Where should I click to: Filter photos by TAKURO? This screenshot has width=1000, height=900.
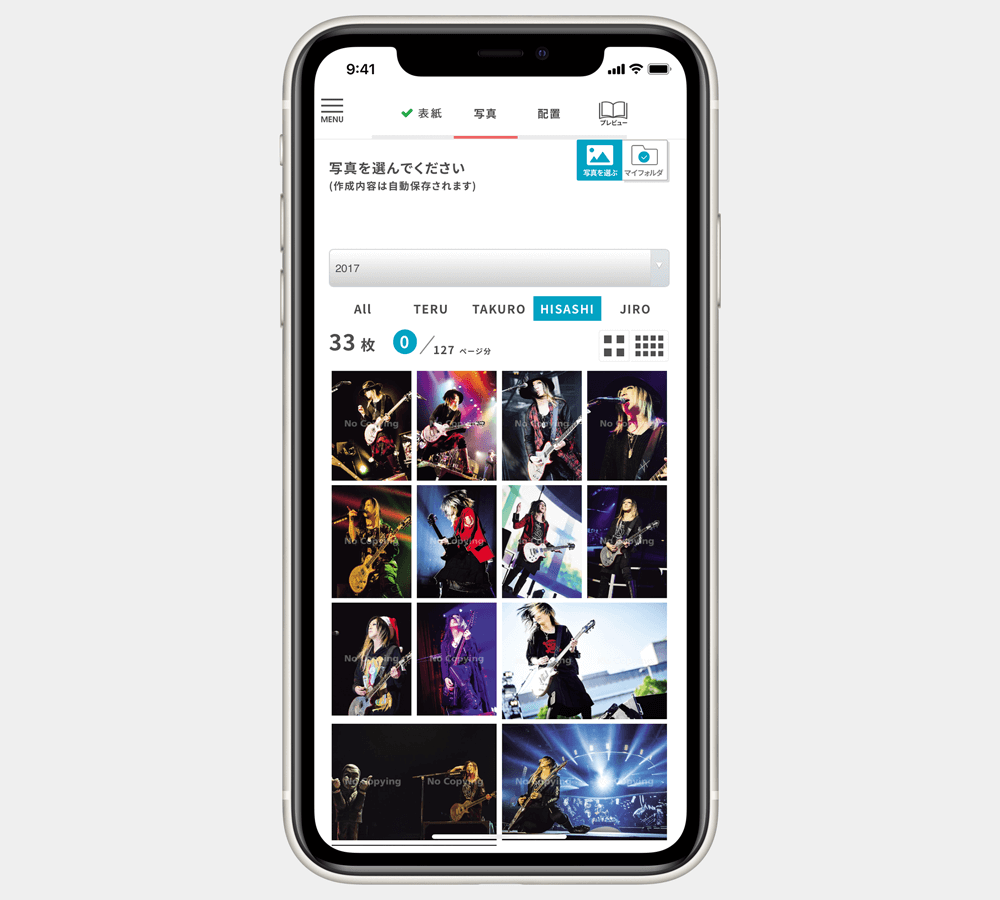498,309
